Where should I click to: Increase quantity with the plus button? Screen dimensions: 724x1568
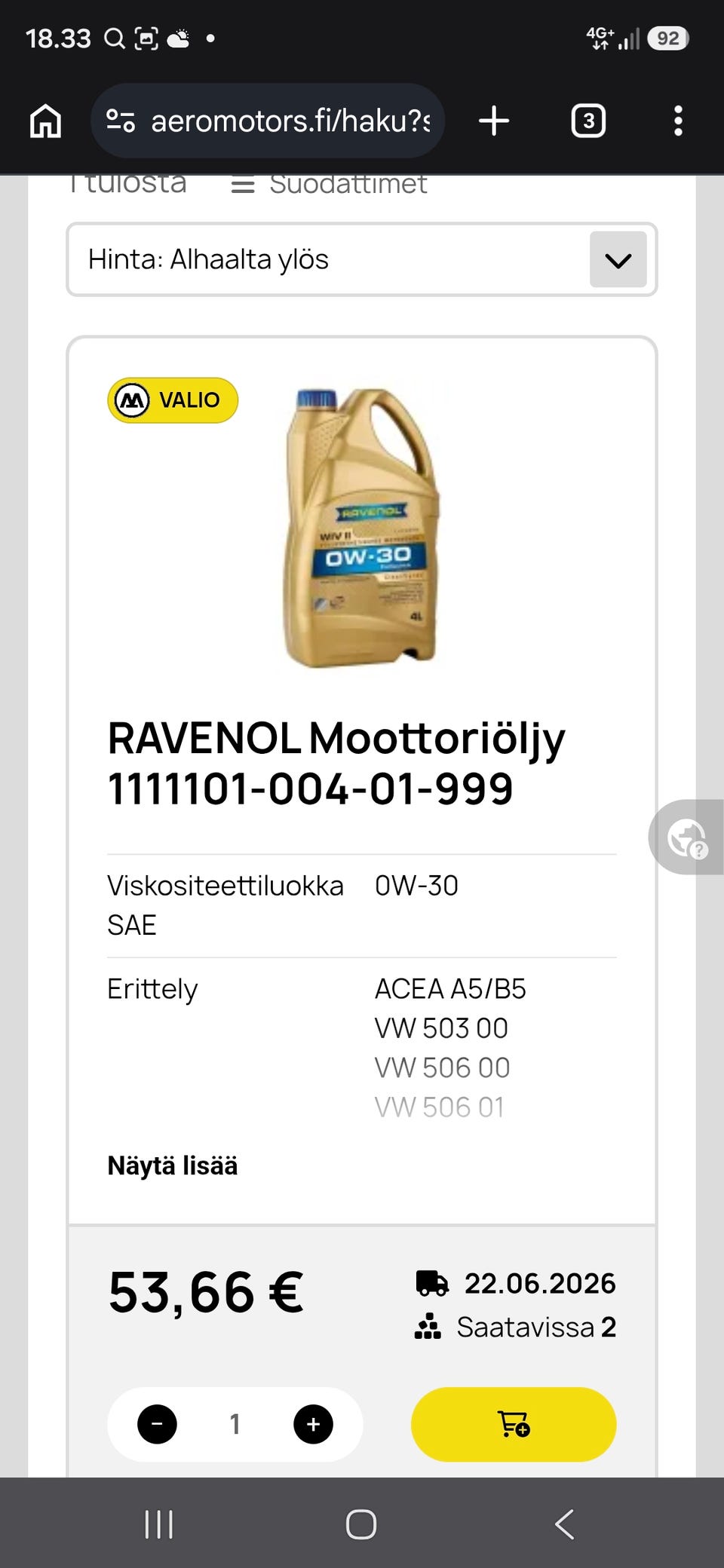(314, 1425)
